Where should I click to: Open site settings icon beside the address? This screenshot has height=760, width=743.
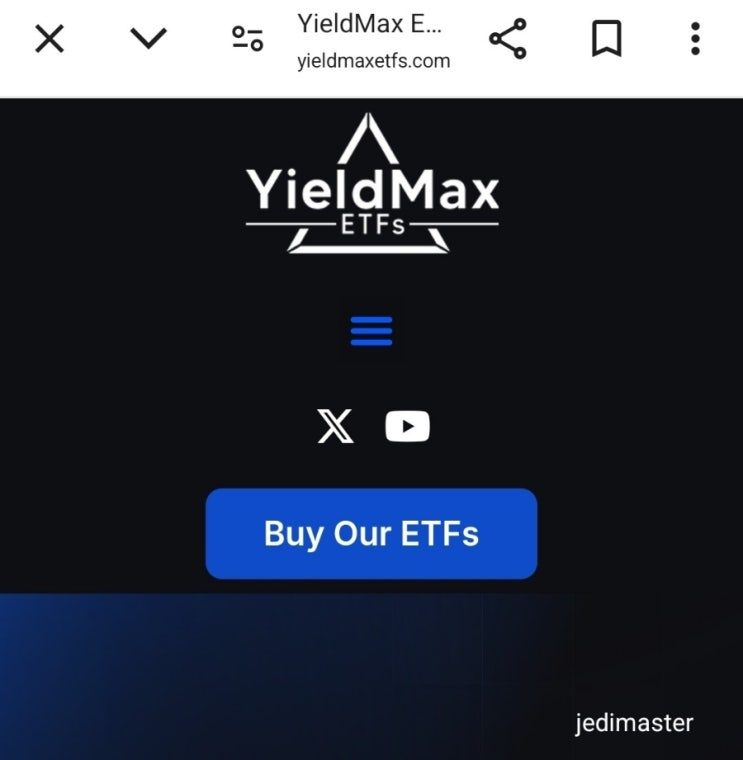[x=247, y=40]
